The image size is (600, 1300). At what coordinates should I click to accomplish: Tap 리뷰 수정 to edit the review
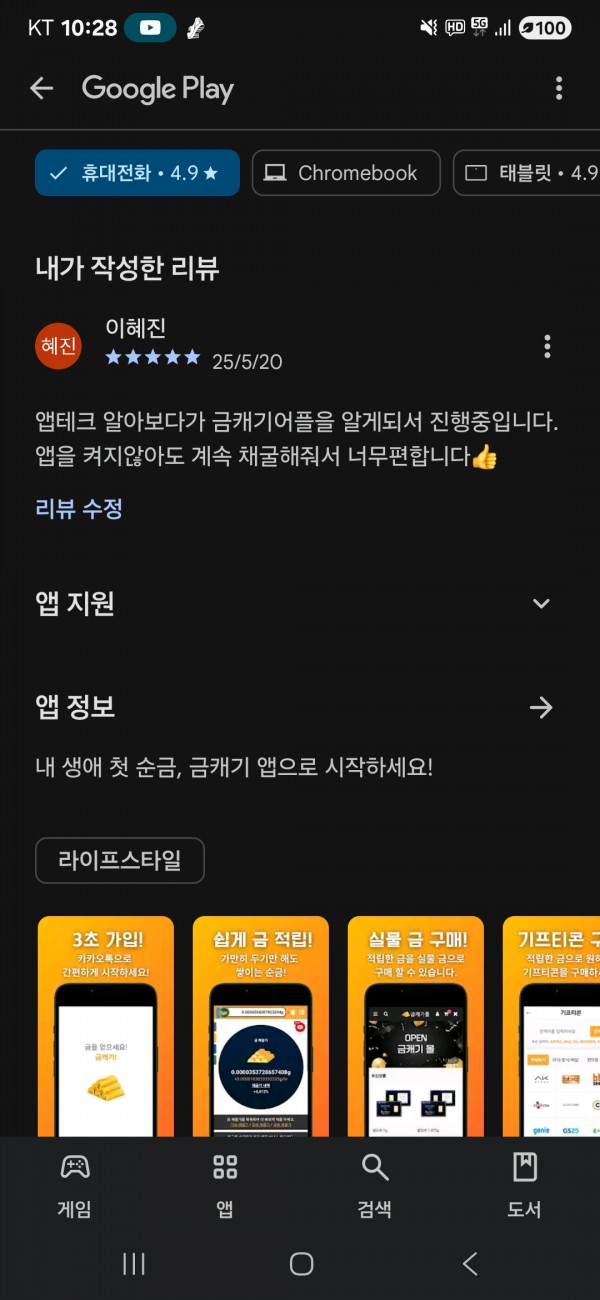79,509
